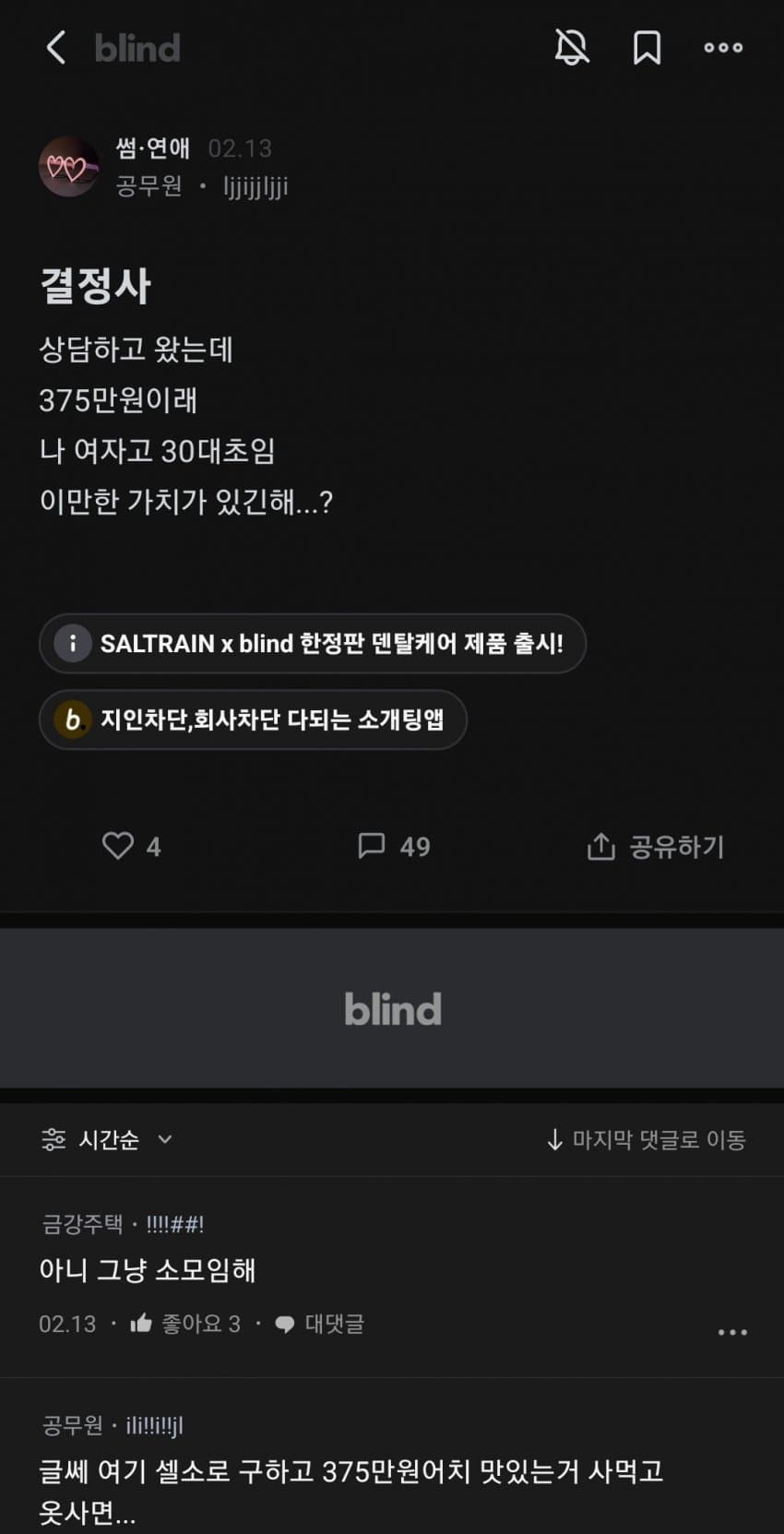Viewport: 784px width, 1534px height.
Task: Like the 금강주택 comment
Action: click(x=185, y=1324)
